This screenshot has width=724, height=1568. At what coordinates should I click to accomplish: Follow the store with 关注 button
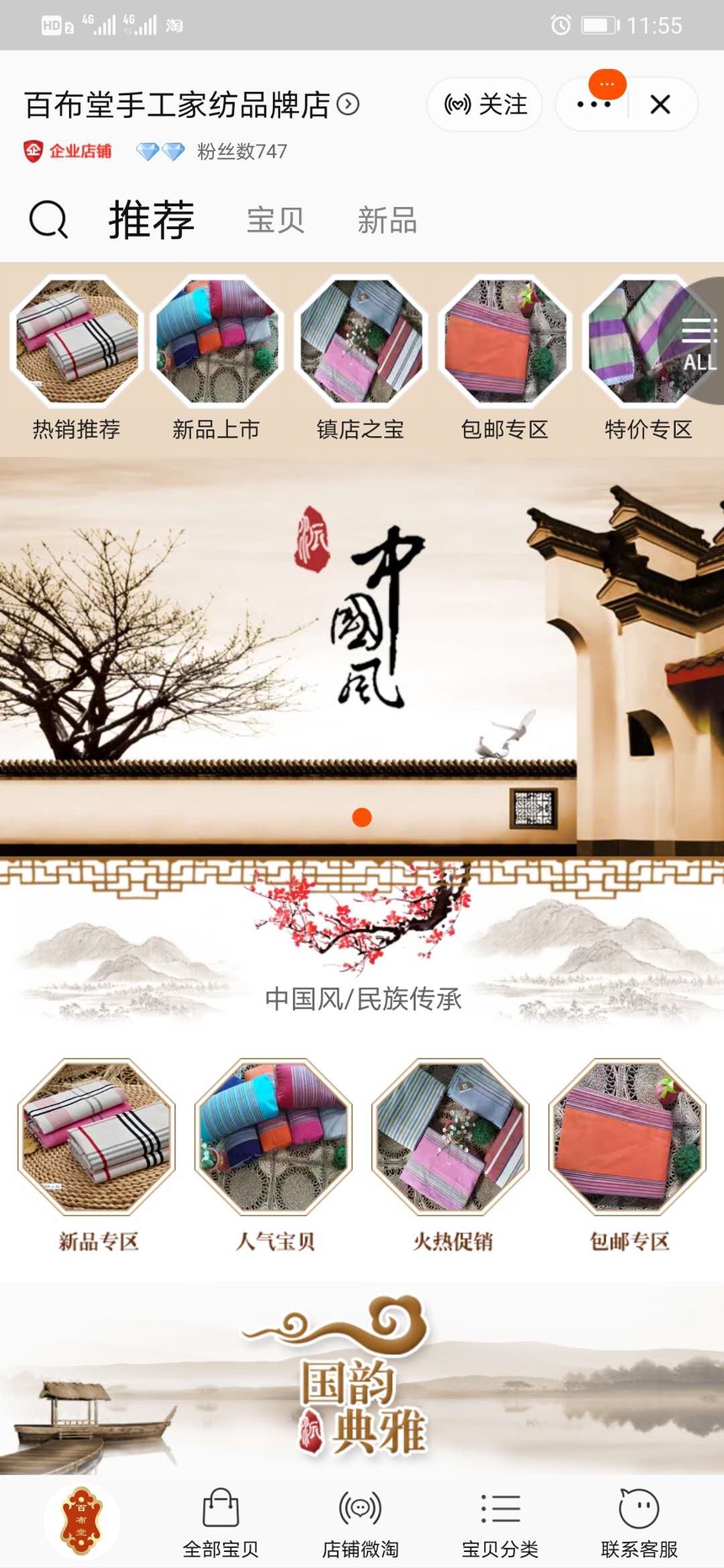[x=485, y=104]
